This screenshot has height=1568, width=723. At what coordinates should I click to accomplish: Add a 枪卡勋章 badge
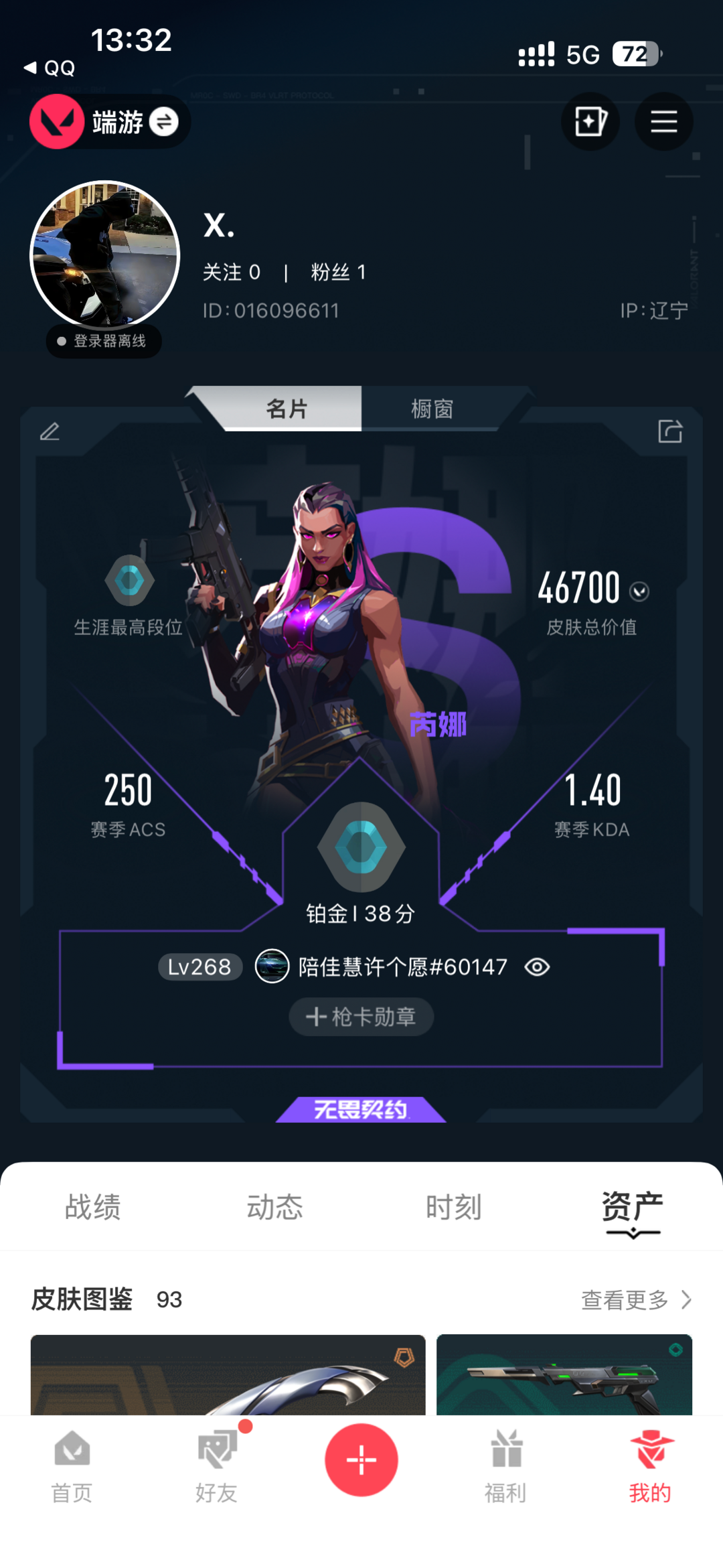point(361,1017)
